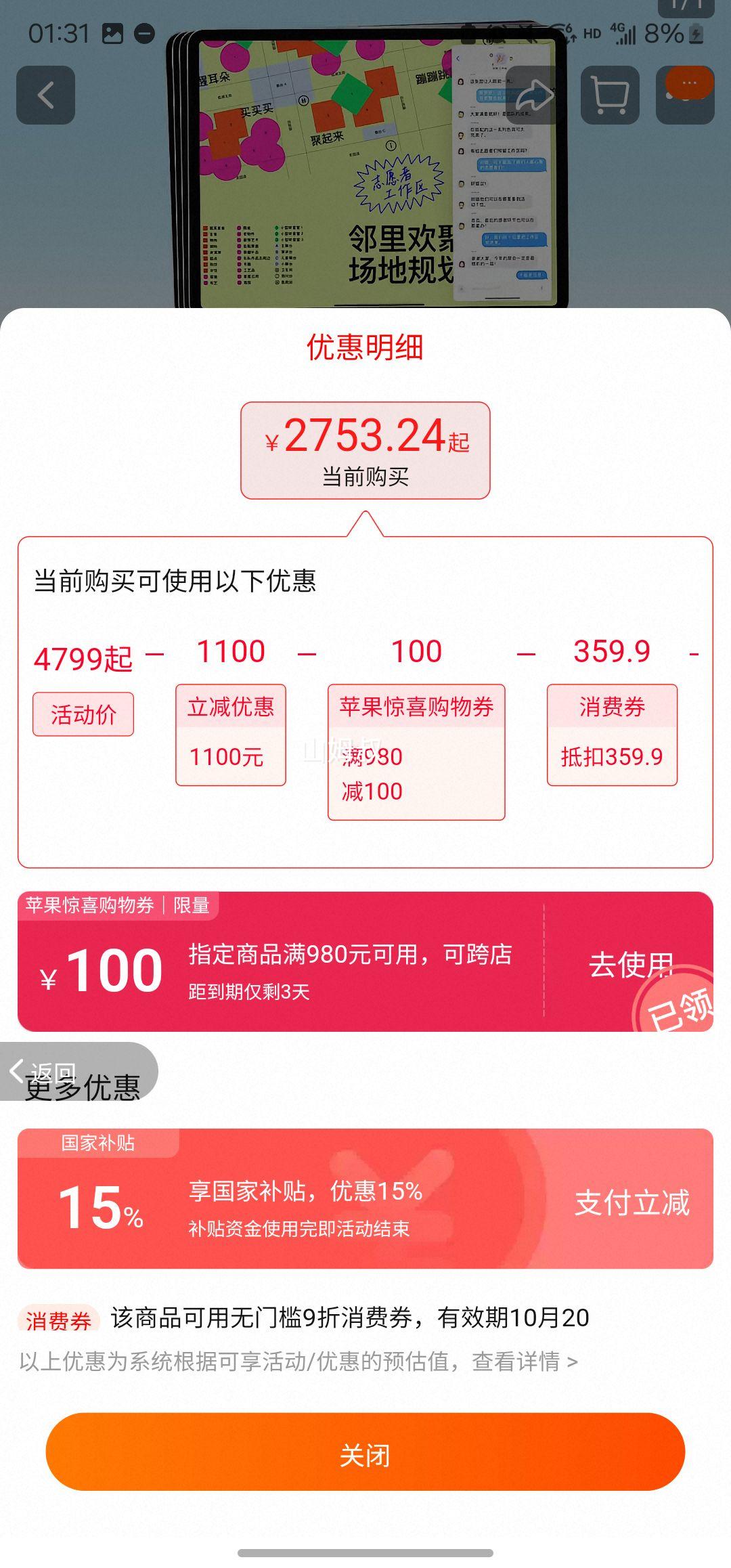View details via 查看详情 link

(x=525, y=1362)
